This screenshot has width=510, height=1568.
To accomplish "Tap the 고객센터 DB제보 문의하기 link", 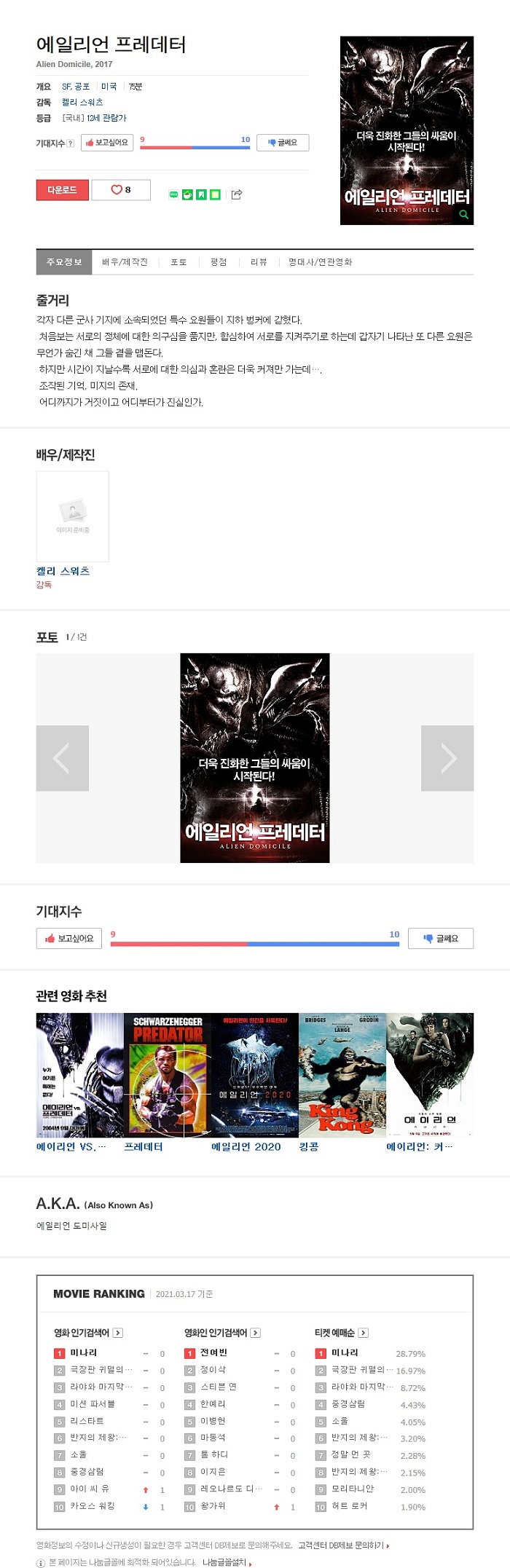I will click(343, 1545).
